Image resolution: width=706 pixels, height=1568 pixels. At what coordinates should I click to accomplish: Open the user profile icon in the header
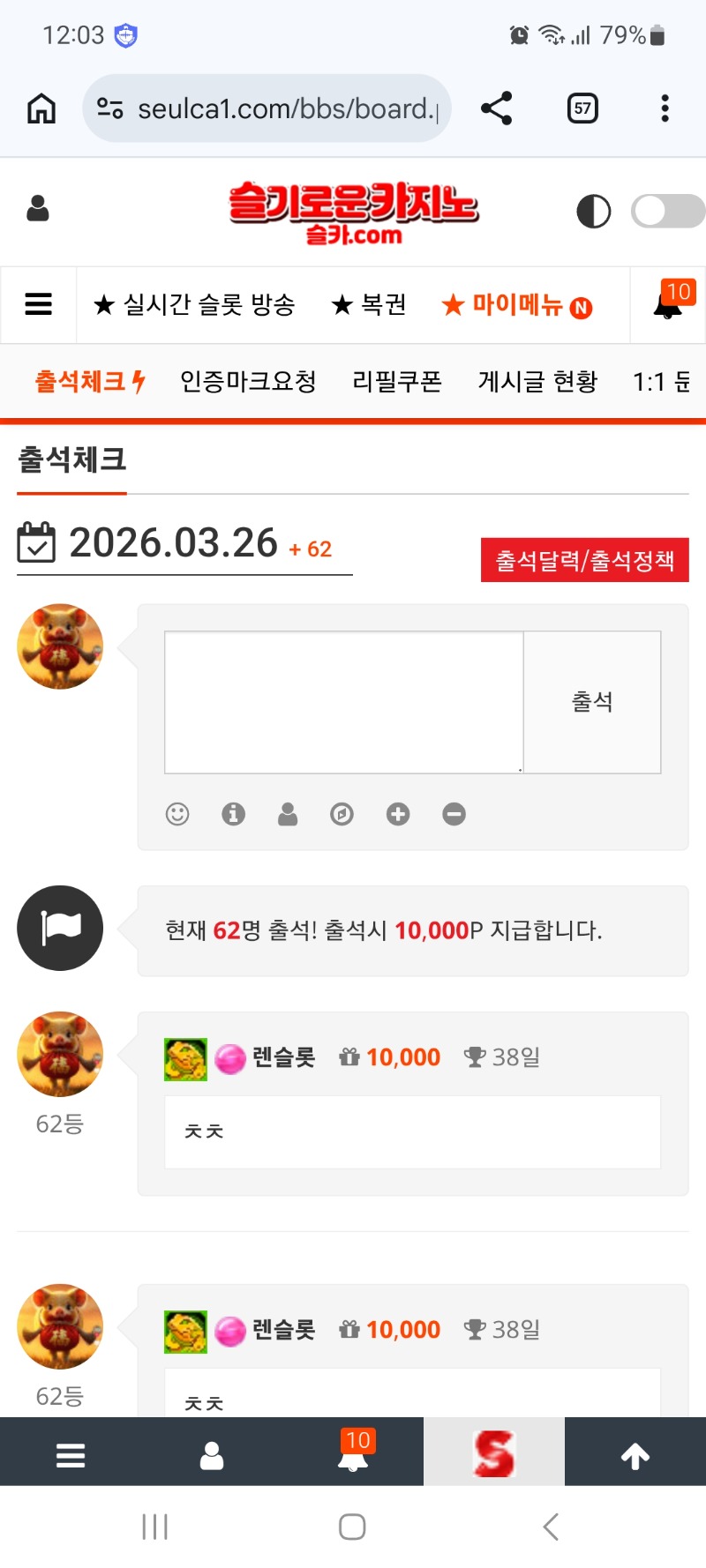(38, 209)
